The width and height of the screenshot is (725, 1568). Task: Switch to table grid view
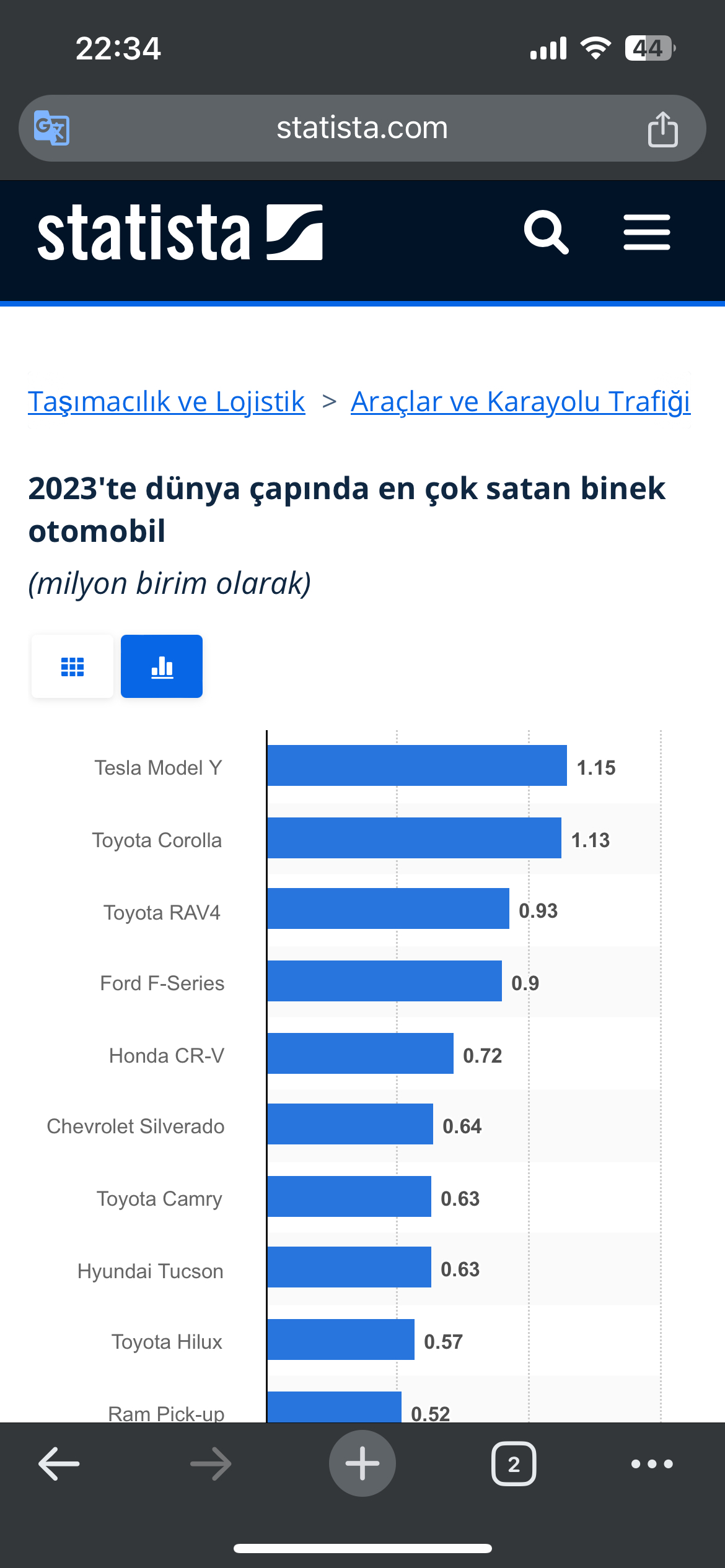point(72,666)
